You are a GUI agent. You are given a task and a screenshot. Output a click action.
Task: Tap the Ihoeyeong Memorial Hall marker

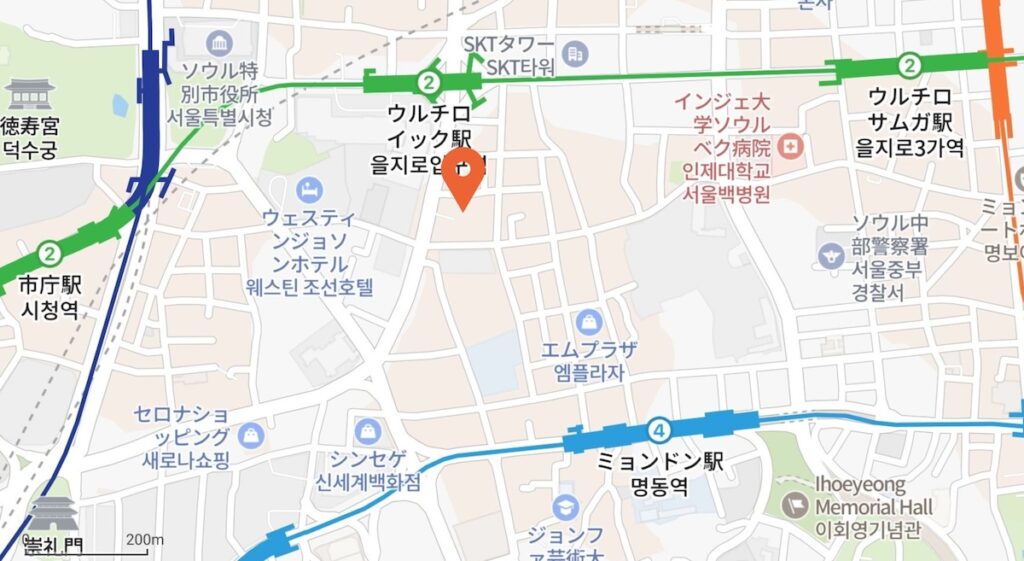coord(795,506)
